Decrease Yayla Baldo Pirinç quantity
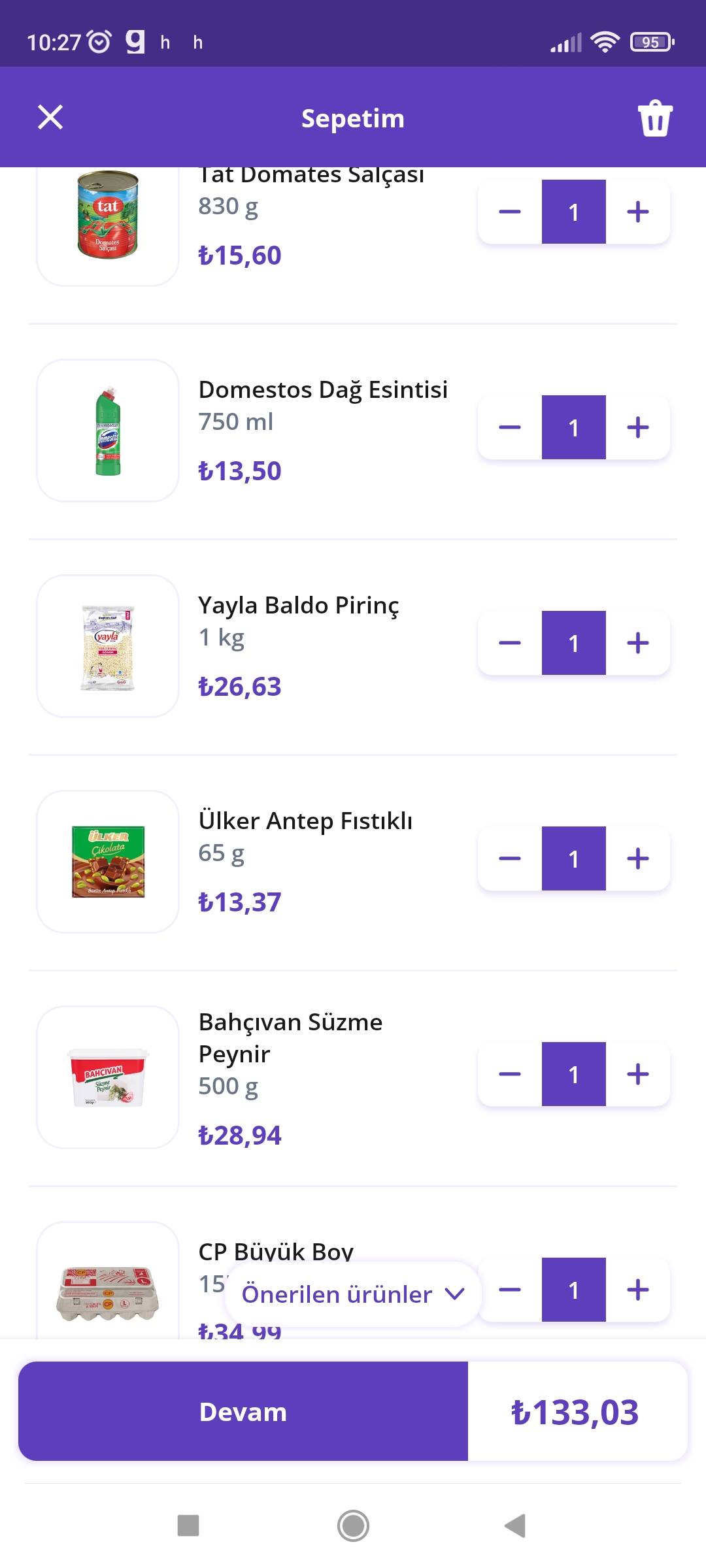This screenshot has height=1568, width=706. (510, 643)
